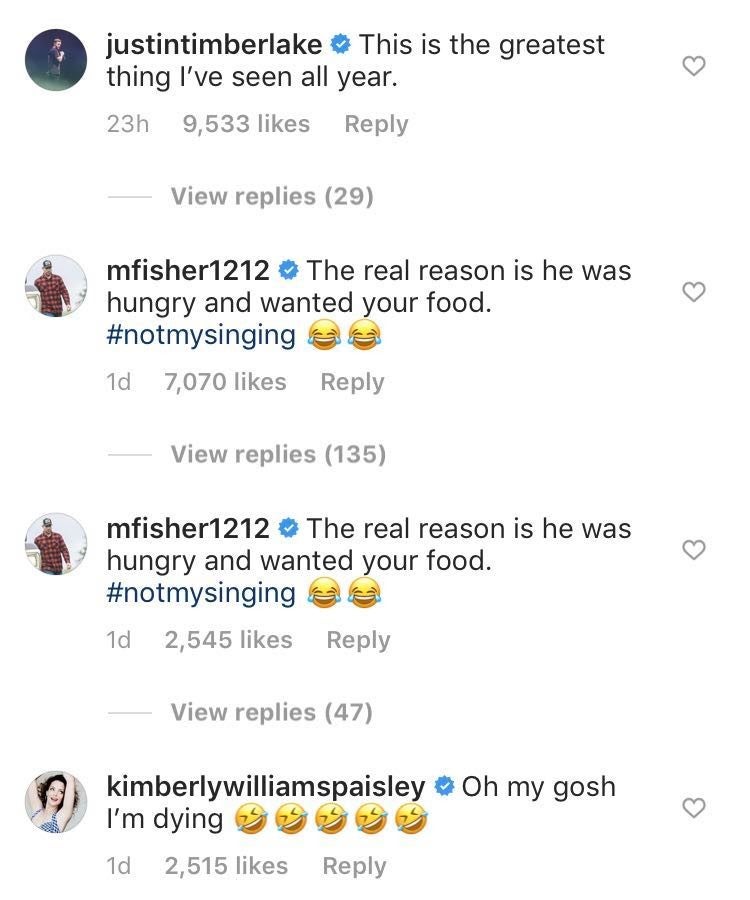Screen dimensions: 750x900
Task: View who liked justintimberlake's comment (9,533 likes)
Action: (247, 124)
